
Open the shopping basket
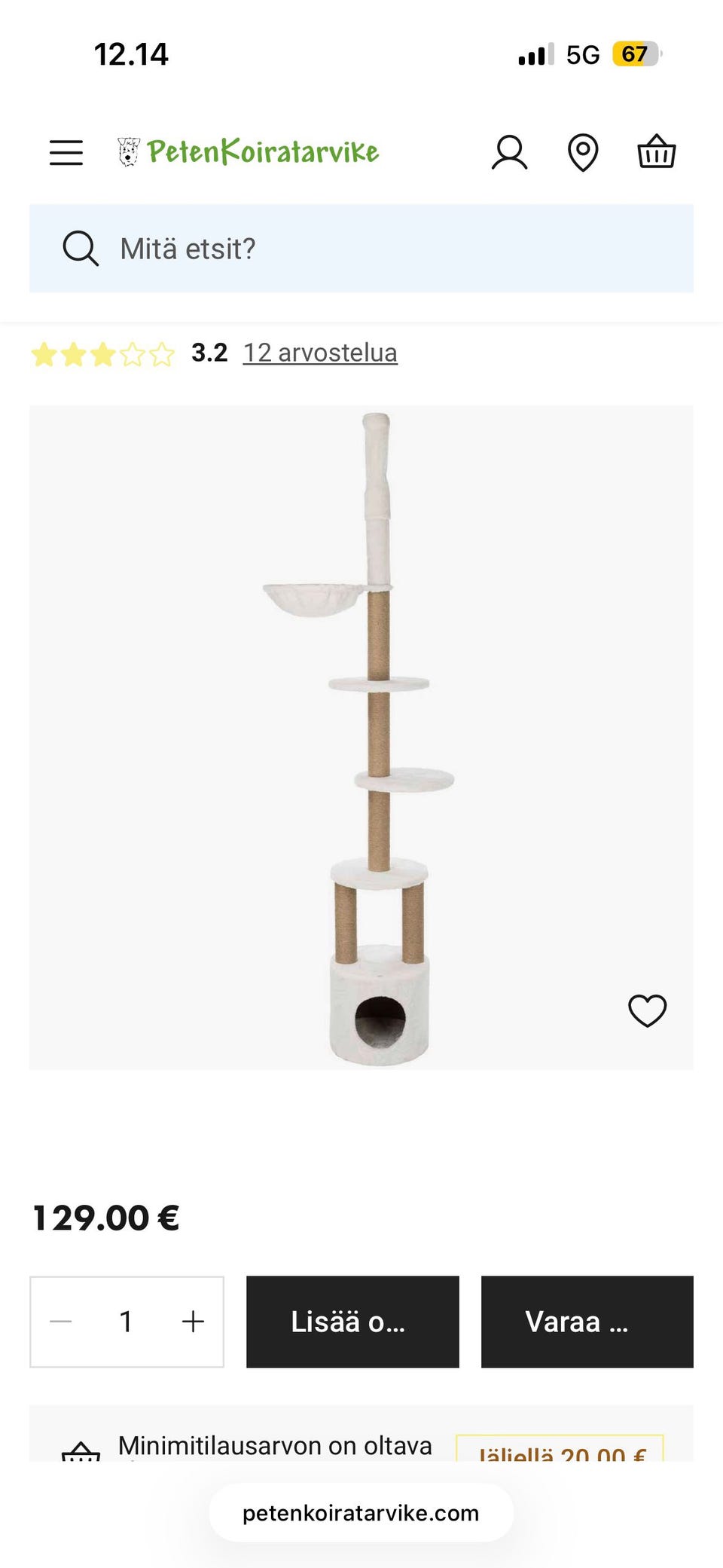(x=657, y=151)
